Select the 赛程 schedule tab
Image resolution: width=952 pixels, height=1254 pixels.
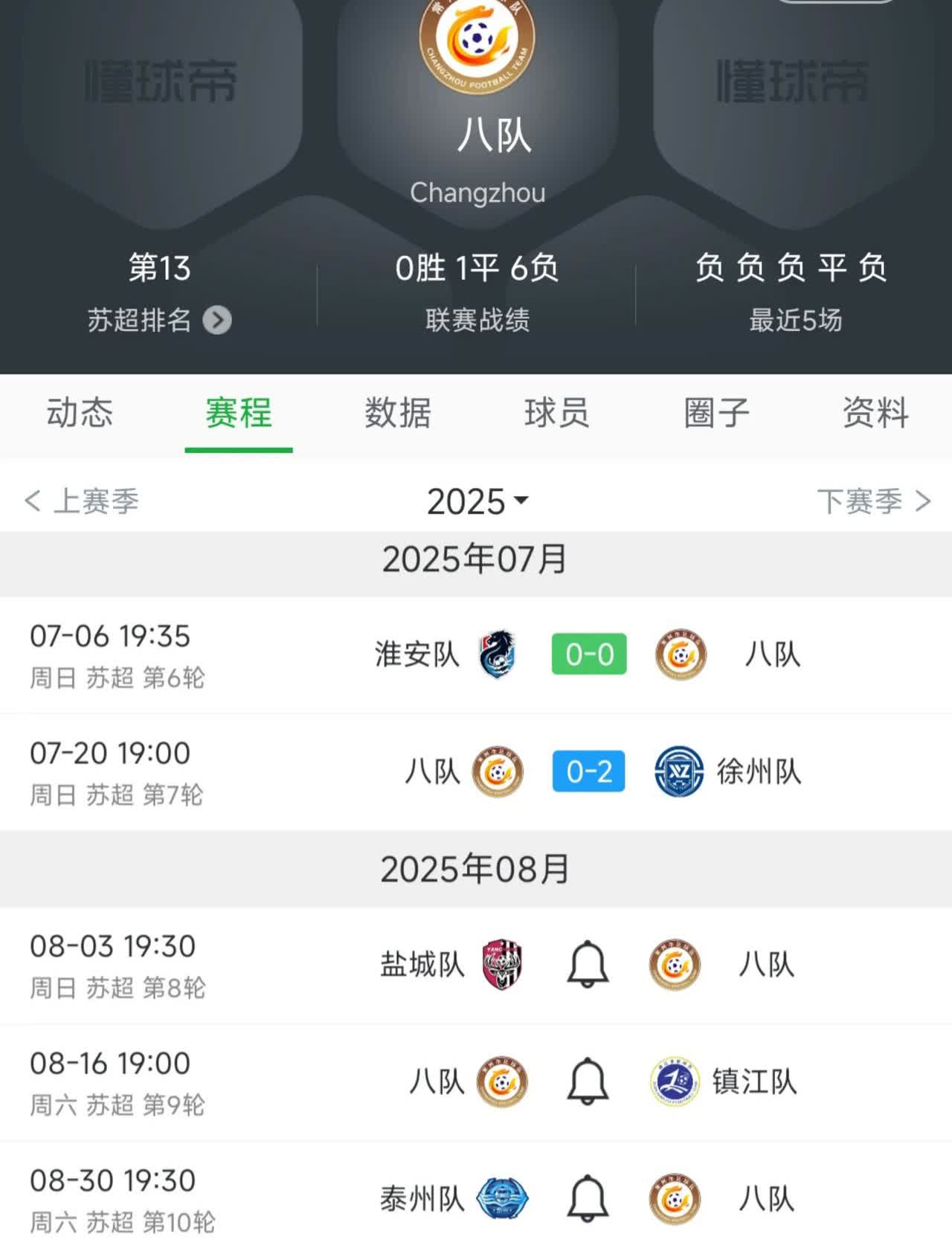pos(239,413)
